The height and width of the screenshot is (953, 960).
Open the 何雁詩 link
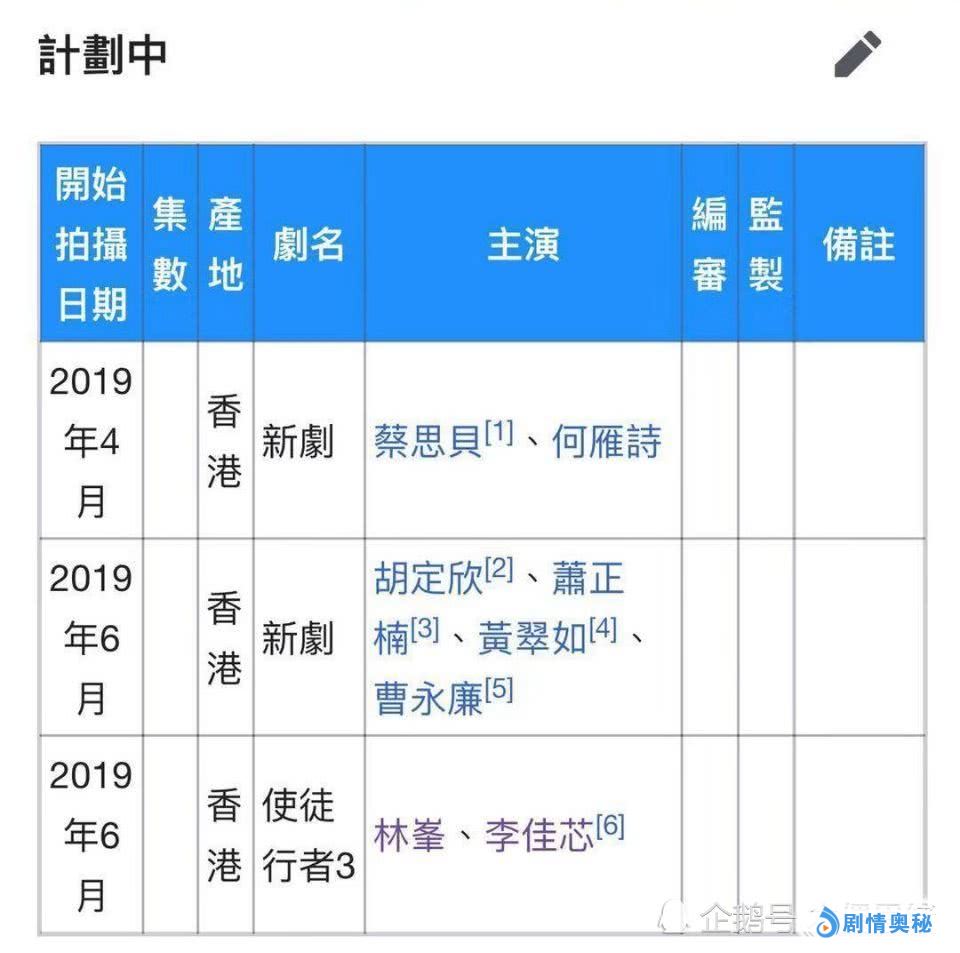[x=606, y=441]
